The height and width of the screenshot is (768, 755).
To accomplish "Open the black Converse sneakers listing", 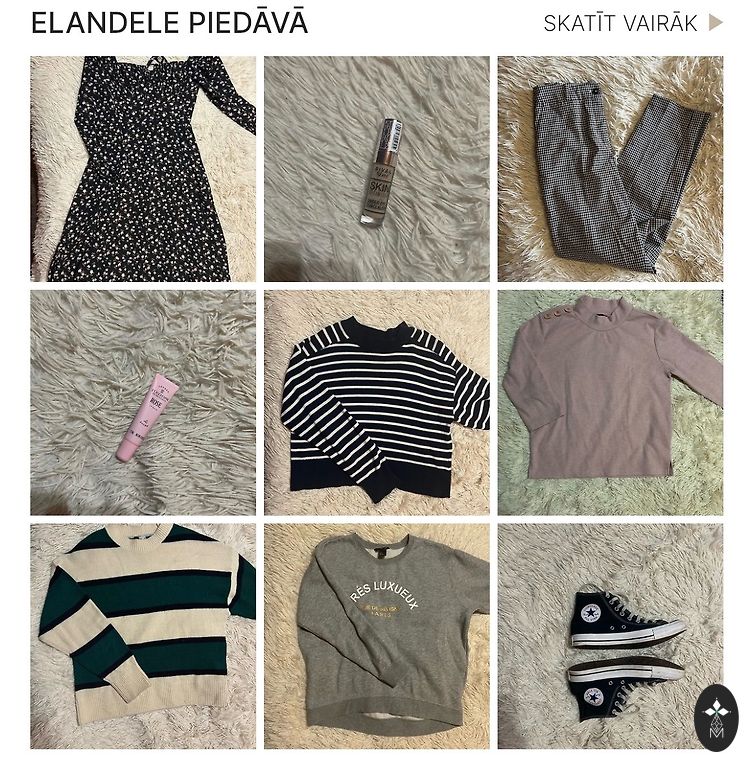I will click(610, 636).
